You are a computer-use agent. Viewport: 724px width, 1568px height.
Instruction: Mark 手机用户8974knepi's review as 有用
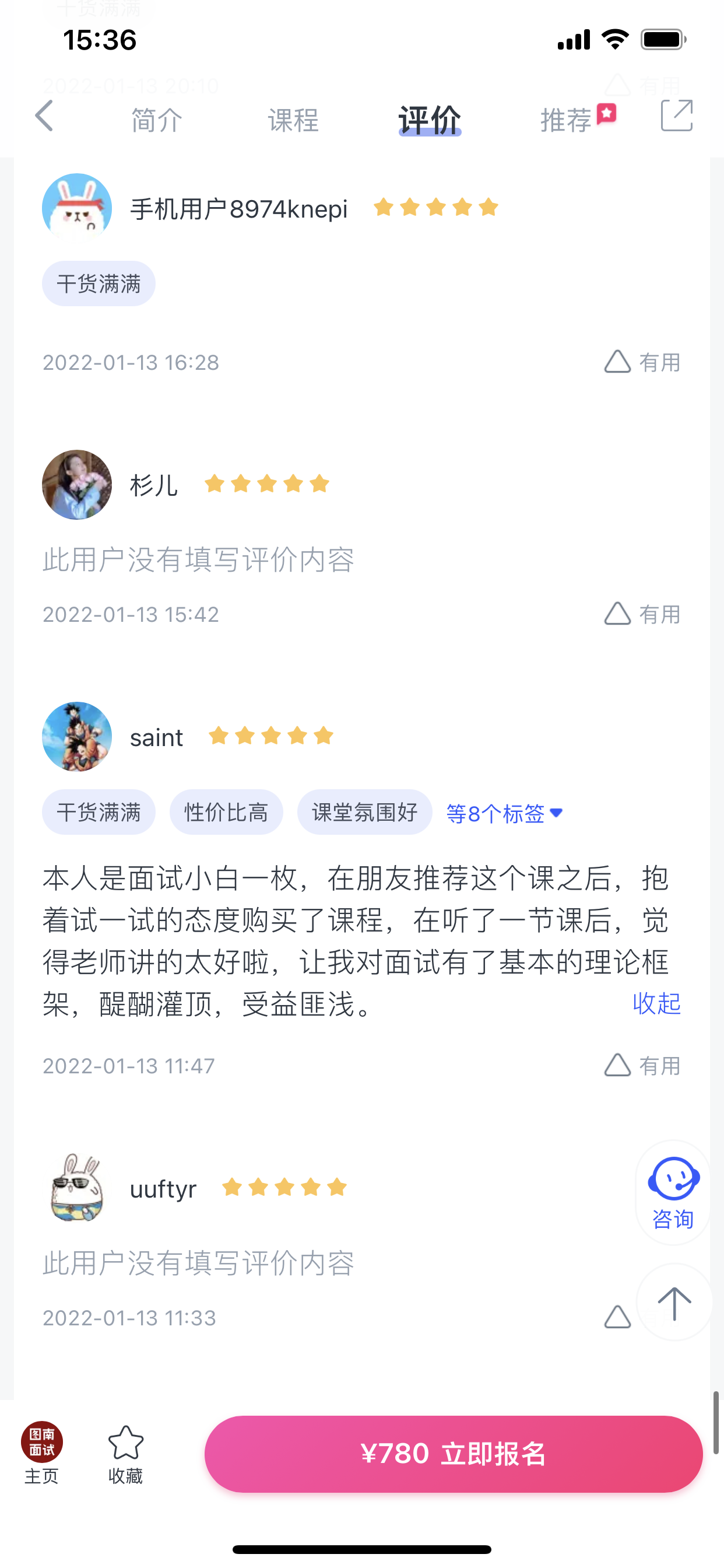(x=642, y=362)
